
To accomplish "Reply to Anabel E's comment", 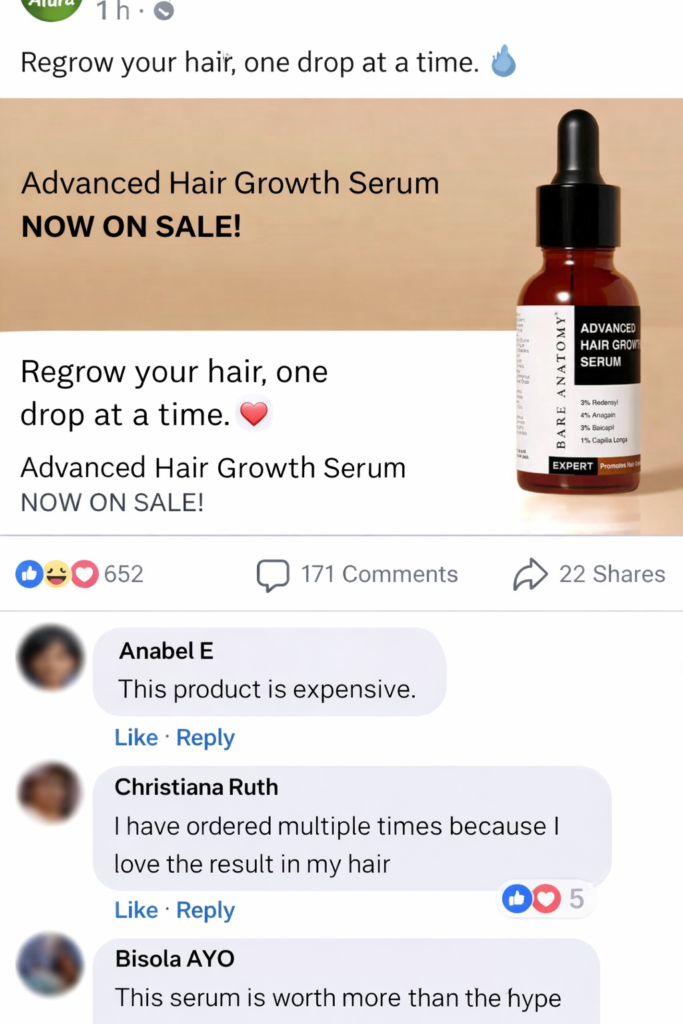I will coord(206,738).
